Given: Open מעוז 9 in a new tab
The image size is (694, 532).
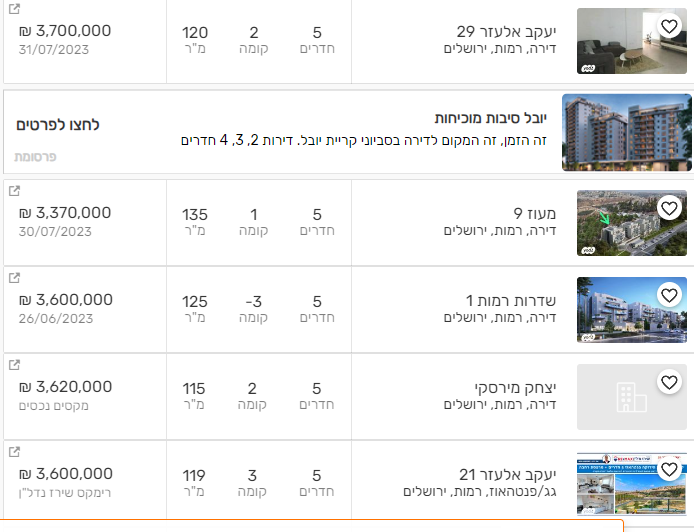Looking at the screenshot, I should click(14, 191).
